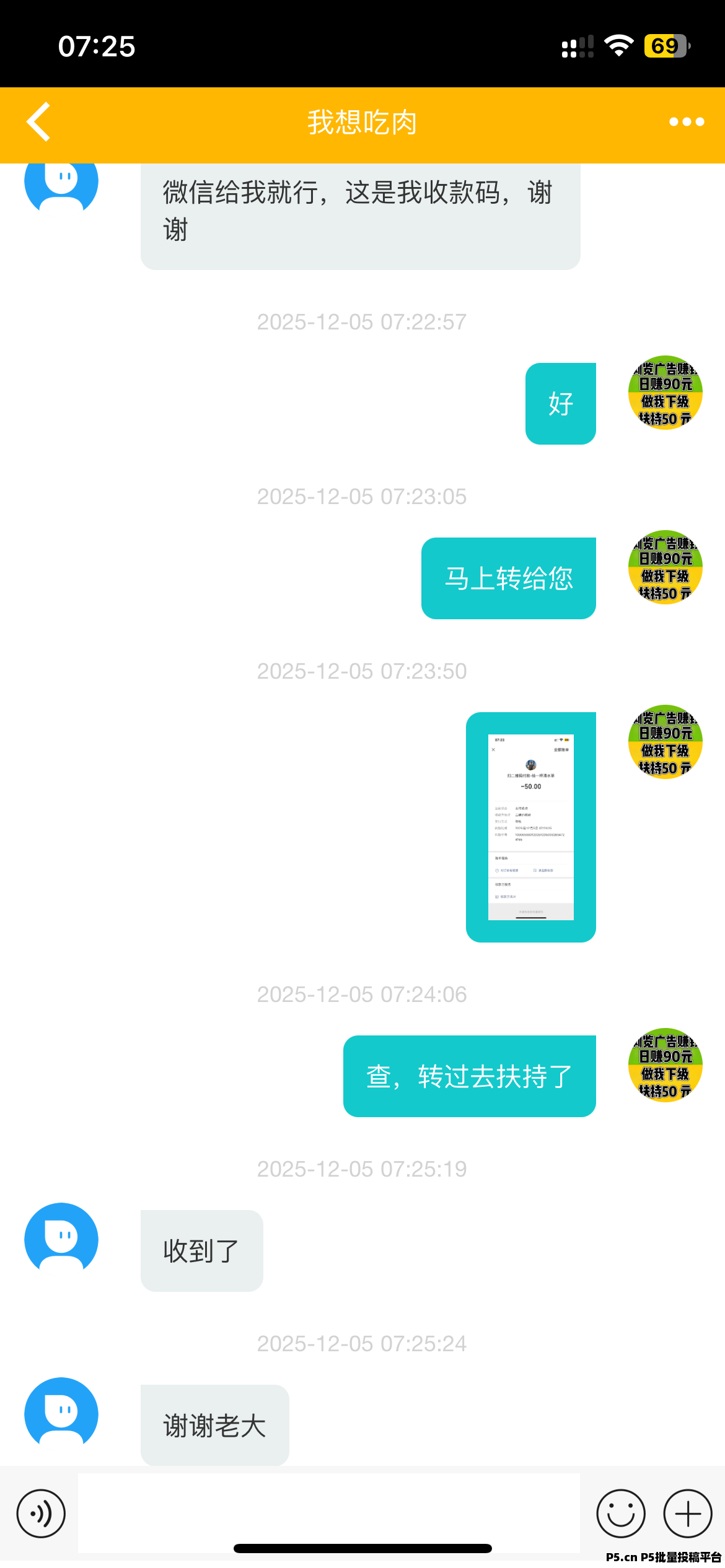Switch to voice message input
Image resolution: width=725 pixels, height=1568 pixels.
(x=41, y=1514)
